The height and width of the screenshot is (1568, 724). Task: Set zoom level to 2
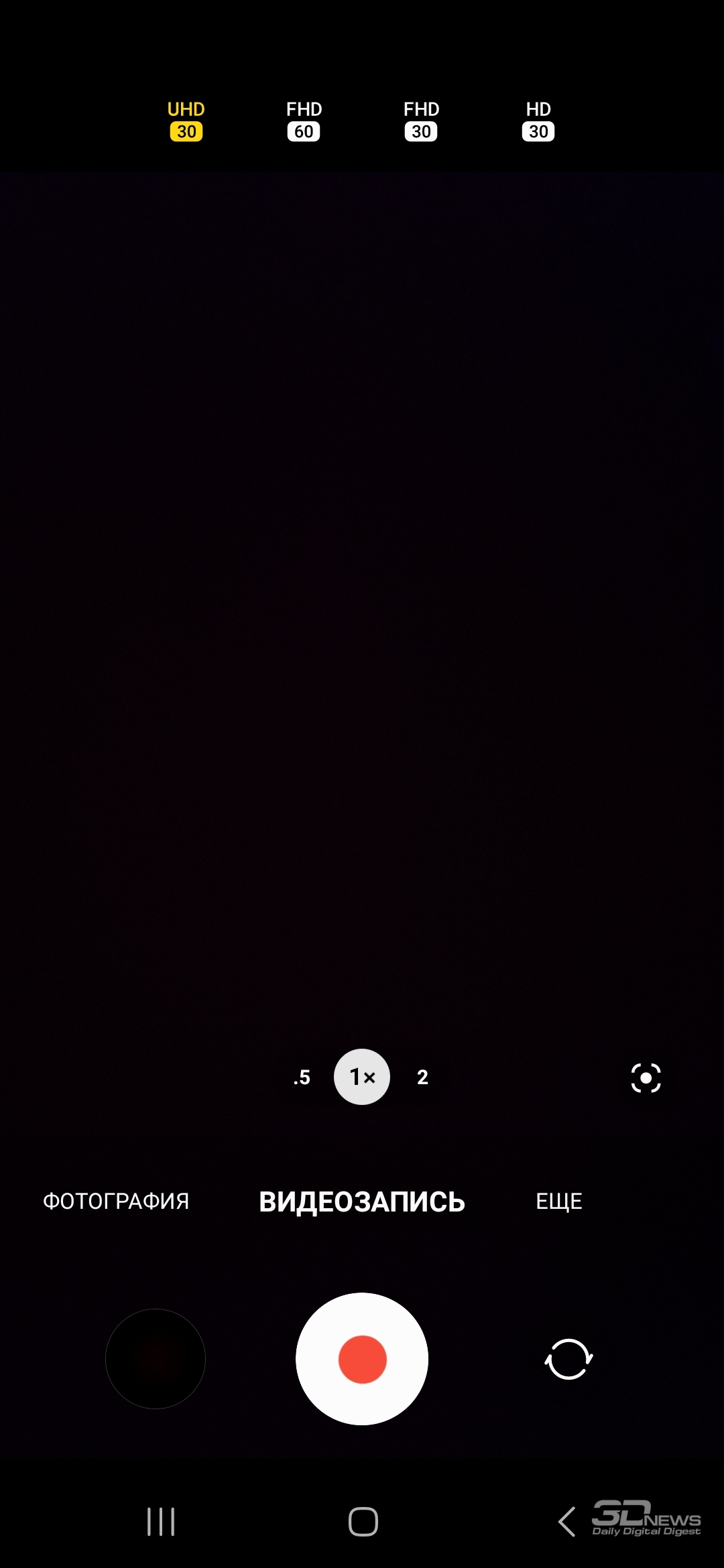click(422, 1077)
